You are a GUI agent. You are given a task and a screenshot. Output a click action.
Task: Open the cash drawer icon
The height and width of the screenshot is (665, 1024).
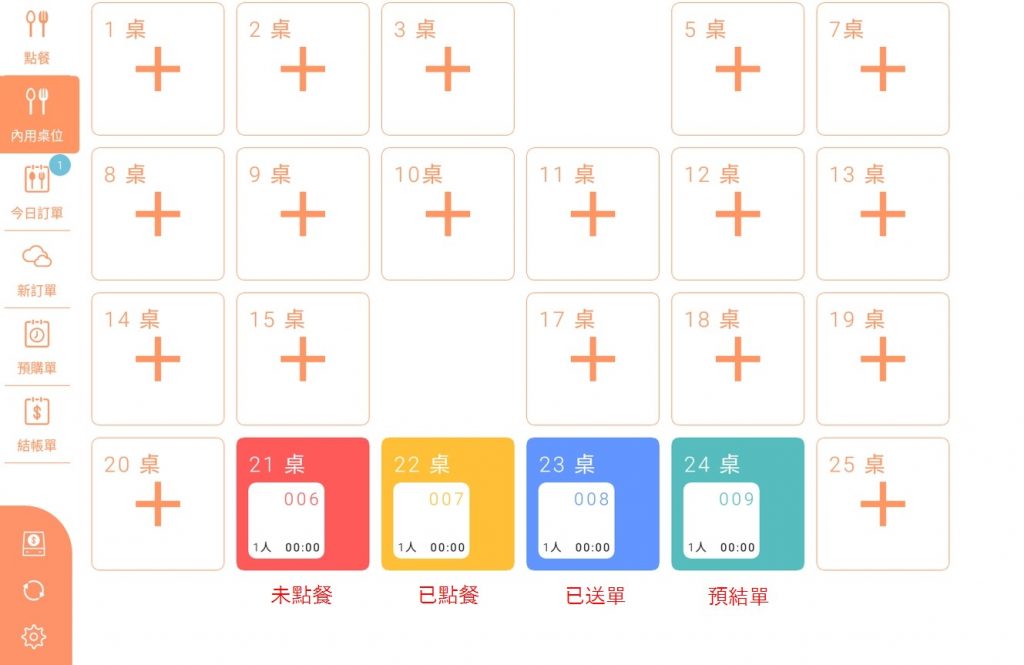pos(34,545)
